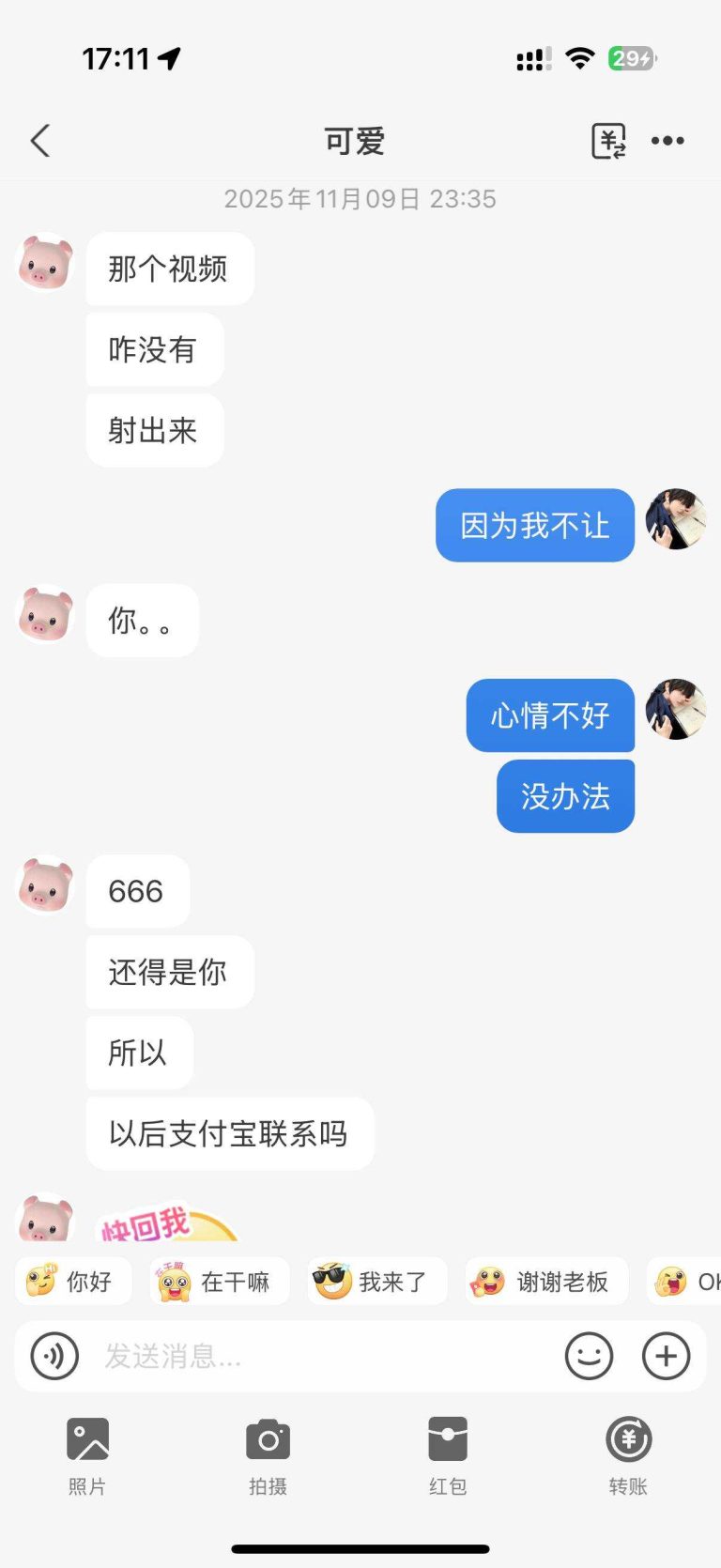Tap the plus icon to open more attachments

[667, 1356]
